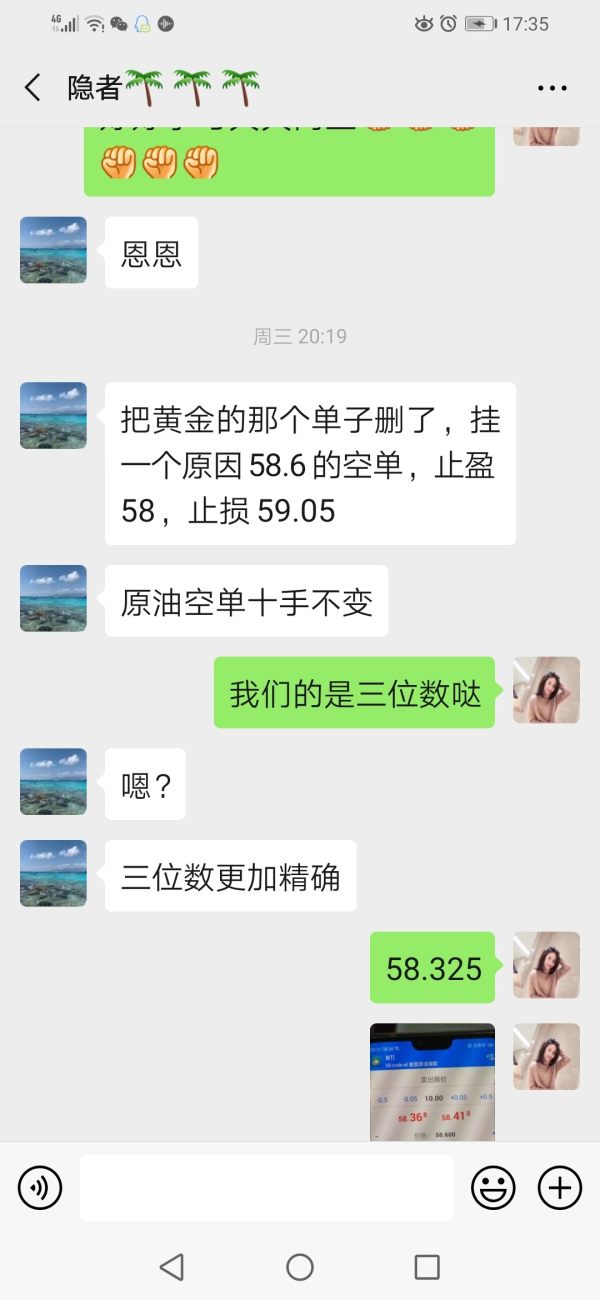Open my avatar beside 58.325 message
The height and width of the screenshot is (1300, 600).
pos(546,966)
